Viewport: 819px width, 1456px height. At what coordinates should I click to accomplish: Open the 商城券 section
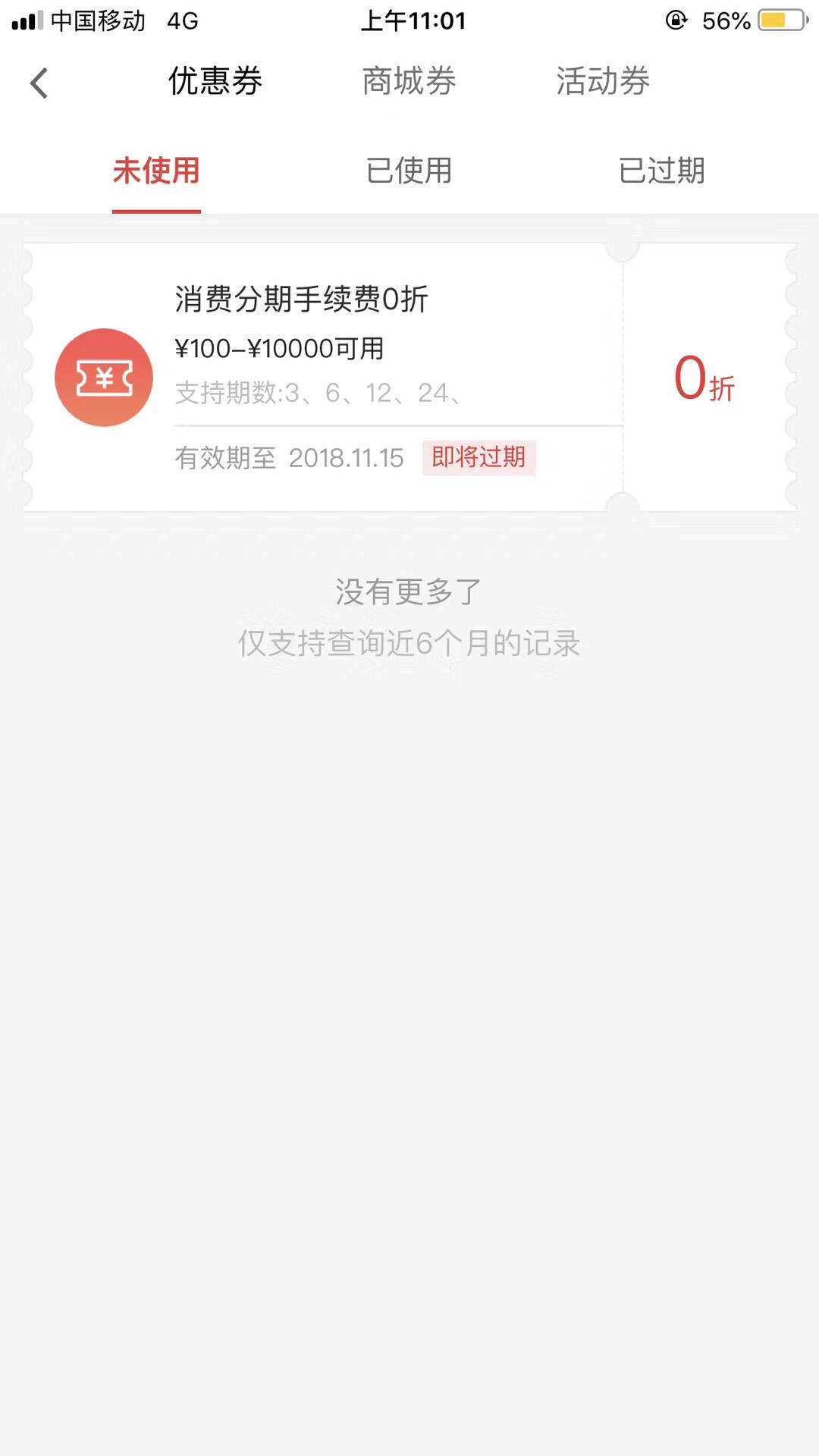409,82
